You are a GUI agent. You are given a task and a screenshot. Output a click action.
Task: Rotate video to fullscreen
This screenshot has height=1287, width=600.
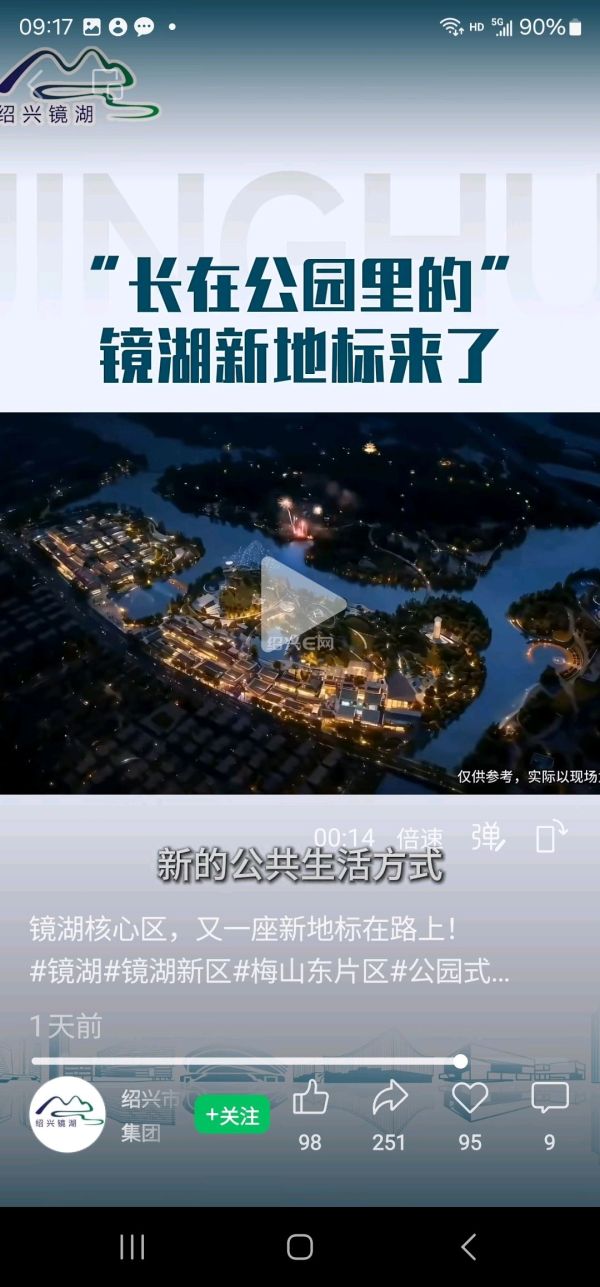[x=551, y=836]
